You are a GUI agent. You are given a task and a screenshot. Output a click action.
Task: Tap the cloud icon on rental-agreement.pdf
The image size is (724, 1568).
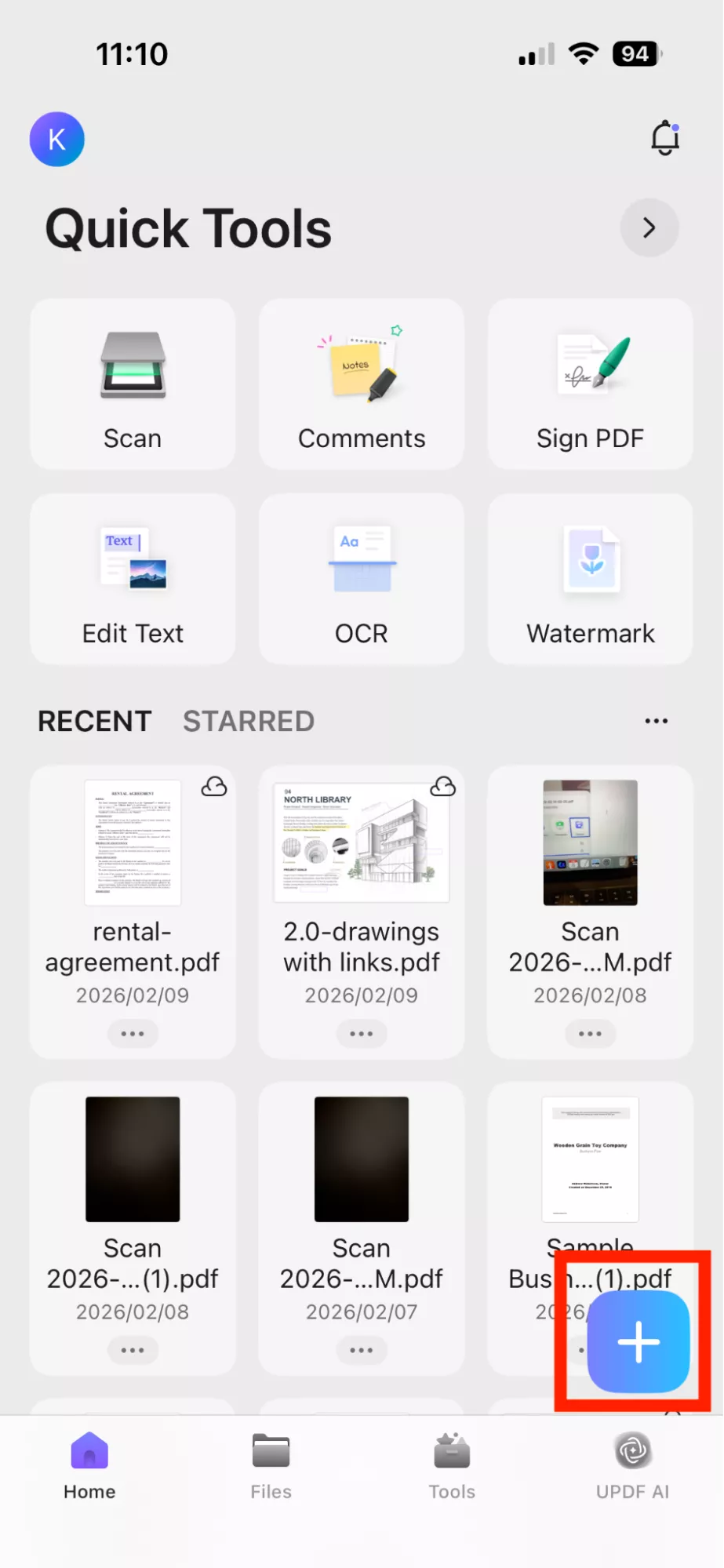(x=213, y=788)
